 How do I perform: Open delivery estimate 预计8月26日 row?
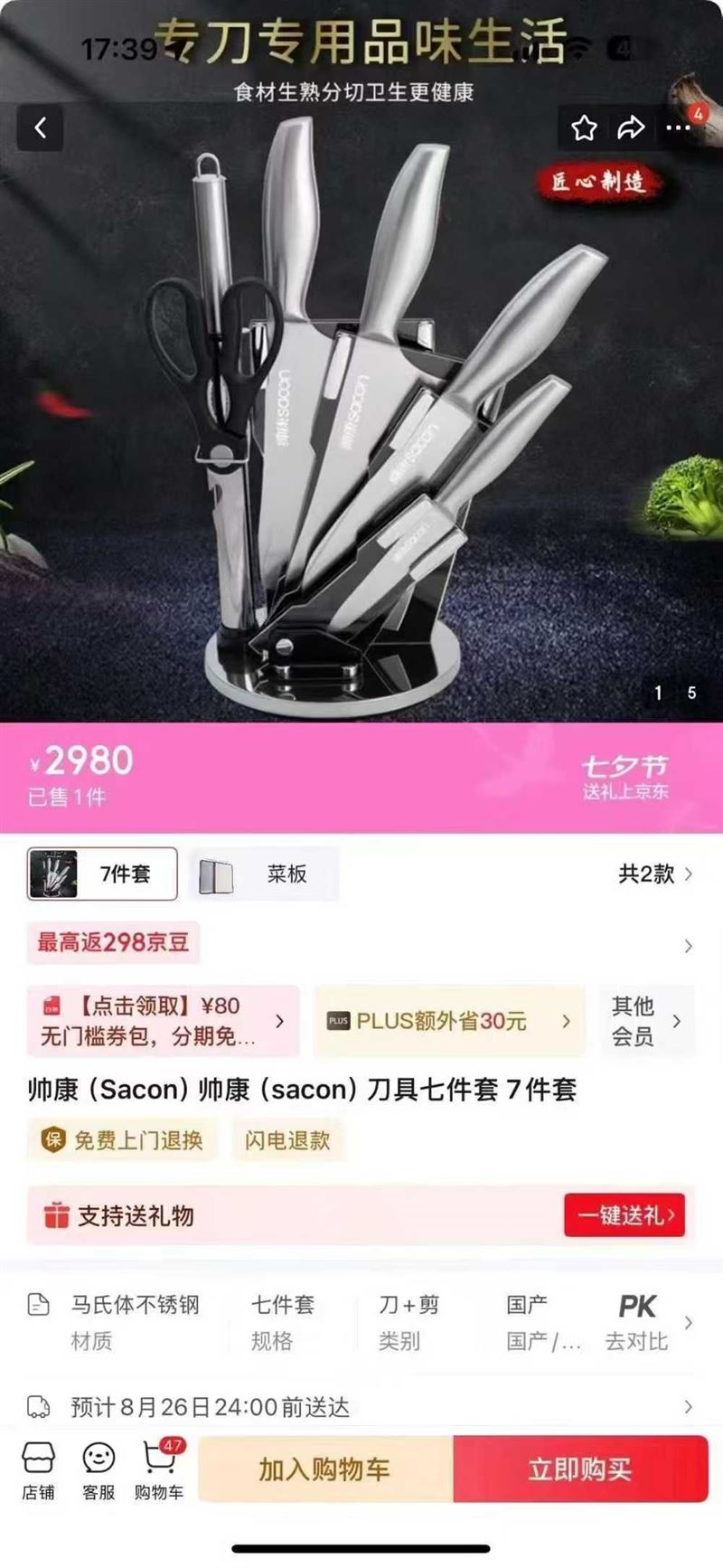(361, 1407)
